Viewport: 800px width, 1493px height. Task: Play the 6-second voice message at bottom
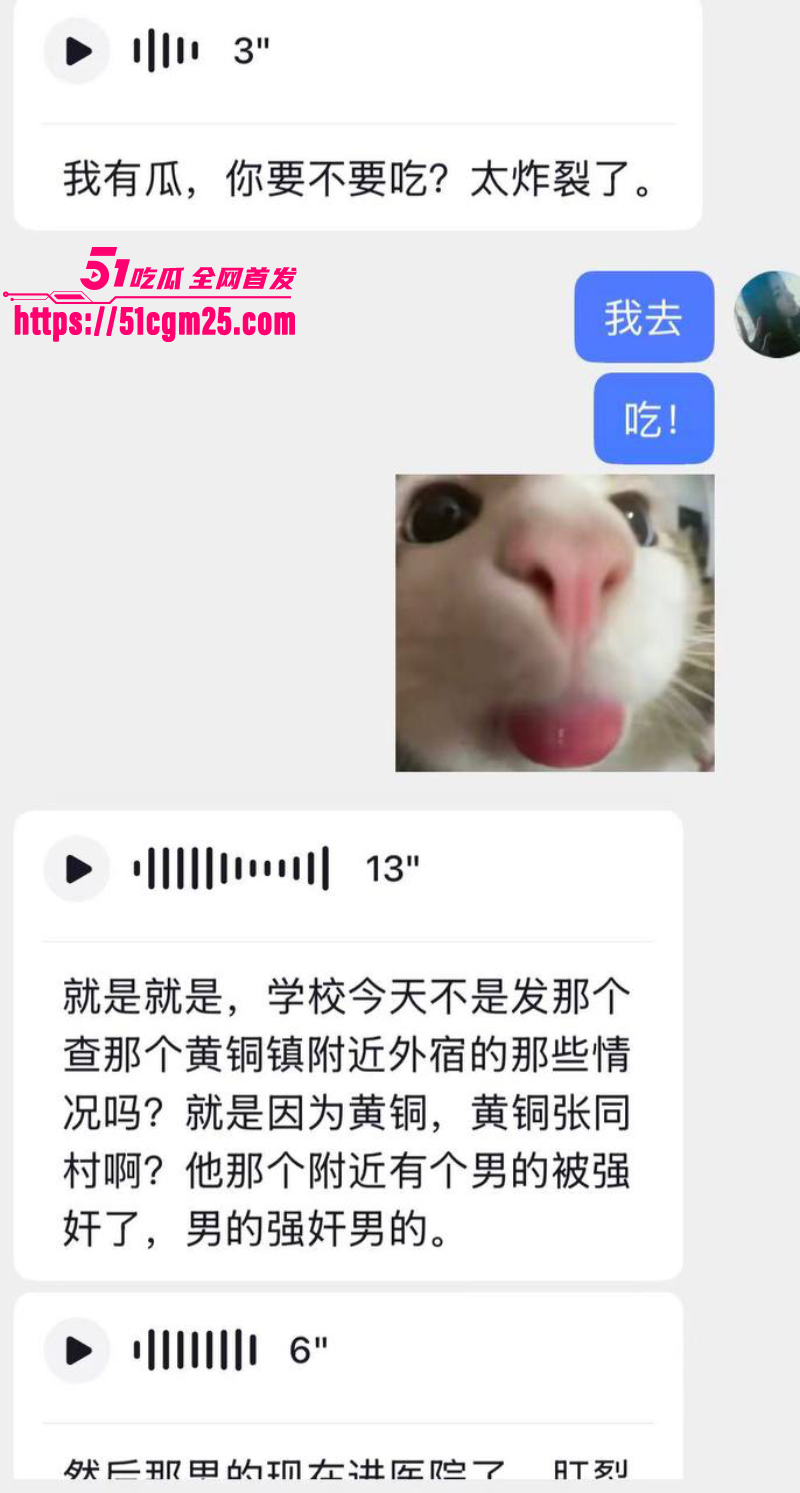[x=76, y=1351]
